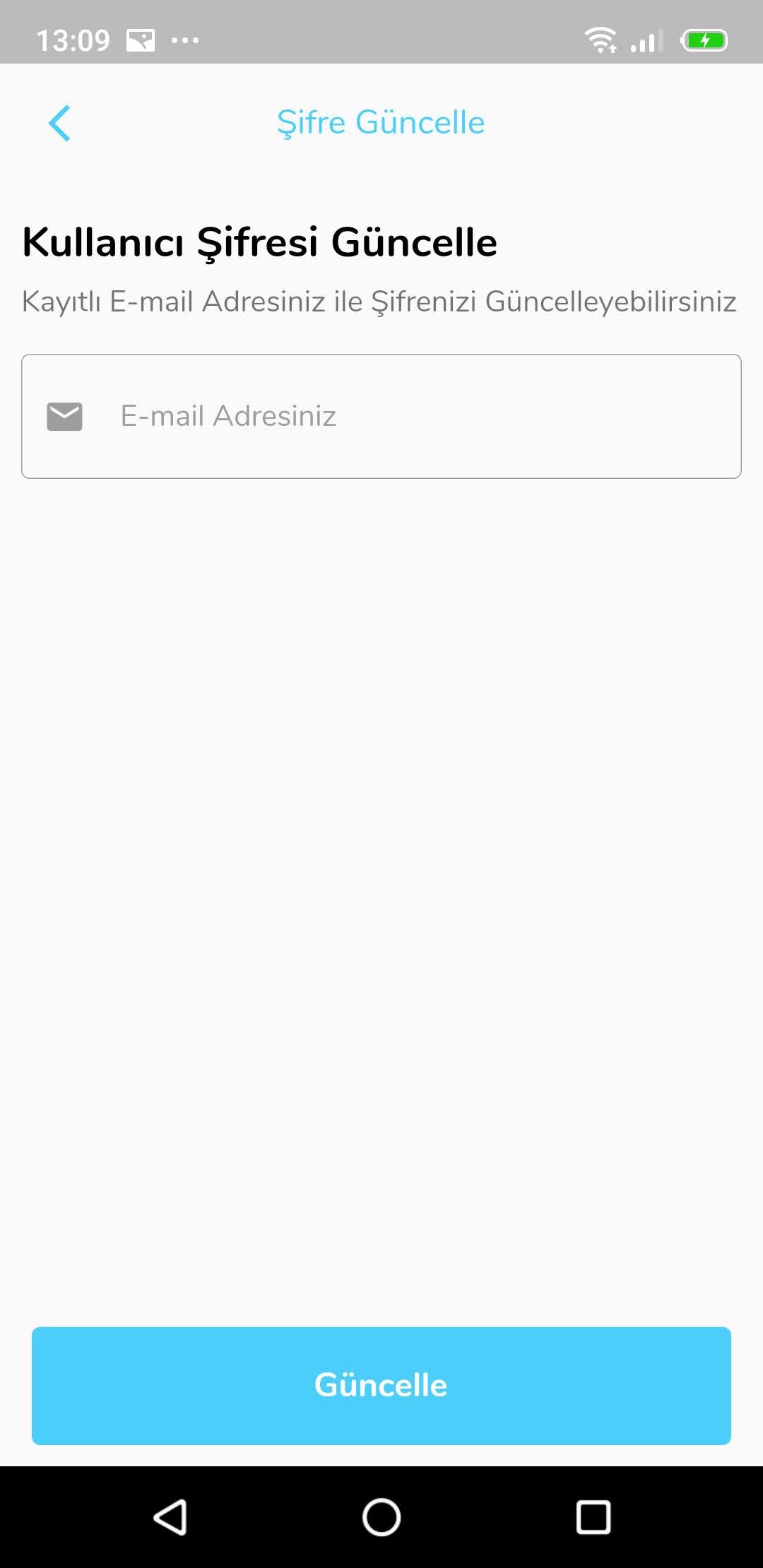Screen dimensions: 763x1568
Task: Select the E-mail Adresiniz input field
Action: tap(381, 416)
